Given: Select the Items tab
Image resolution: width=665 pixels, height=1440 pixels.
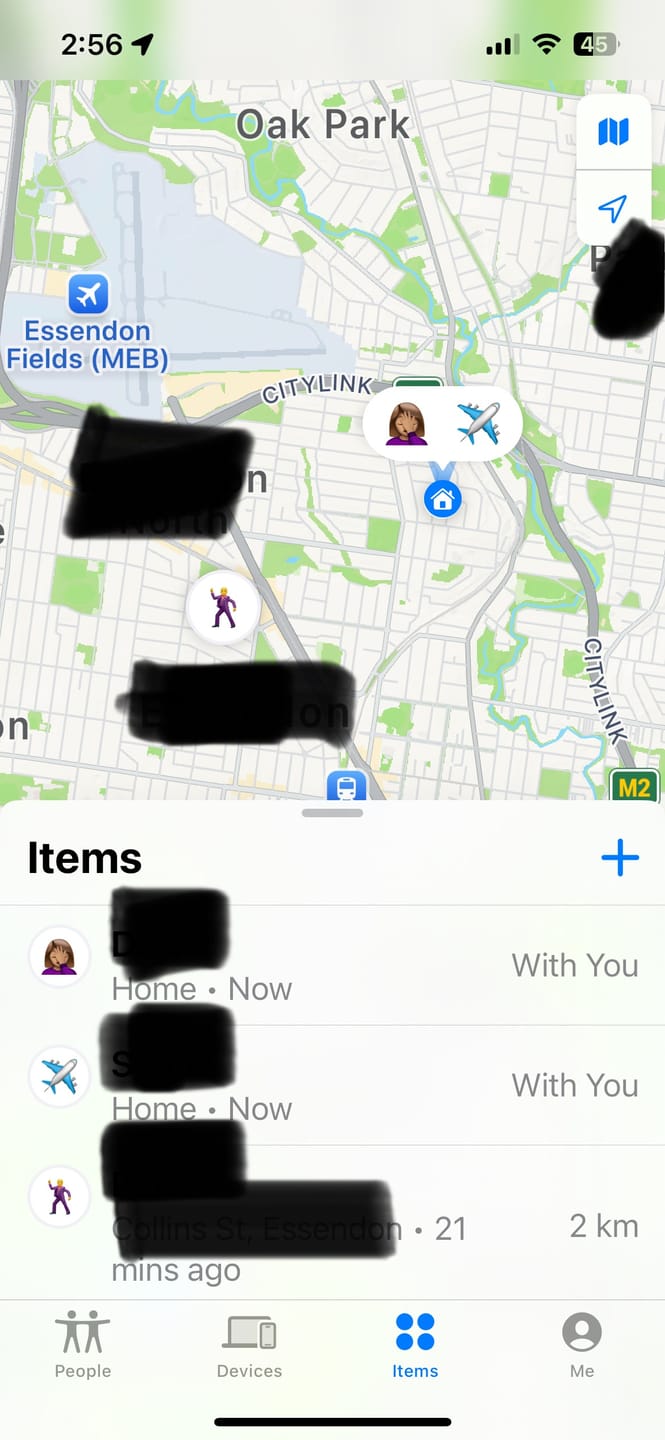Looking at the screenshot, I should point(415,1344).
